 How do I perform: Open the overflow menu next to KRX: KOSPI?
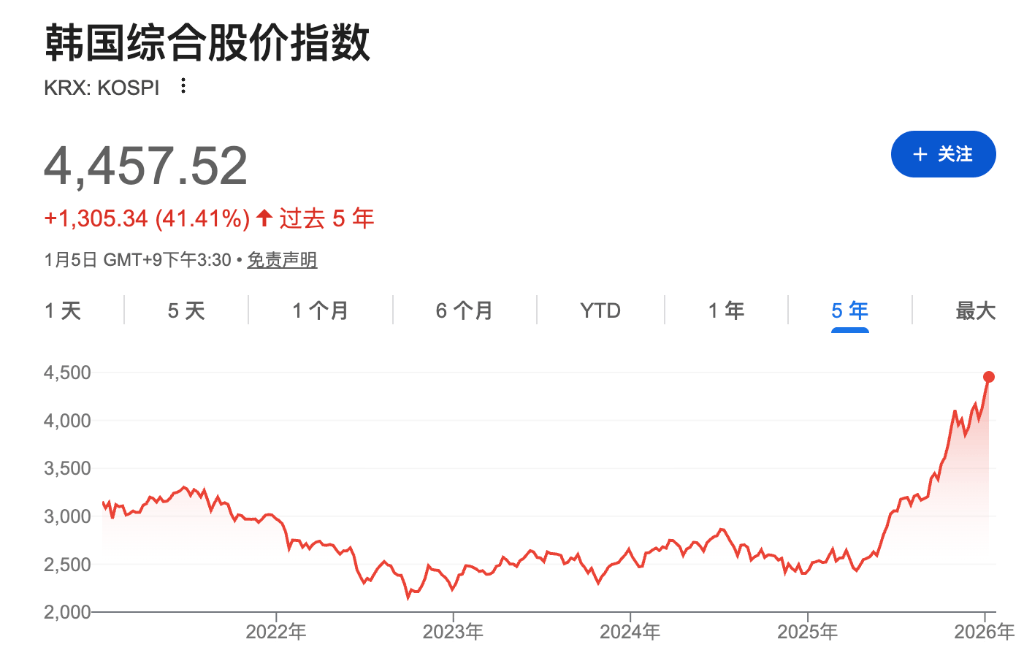183,86
